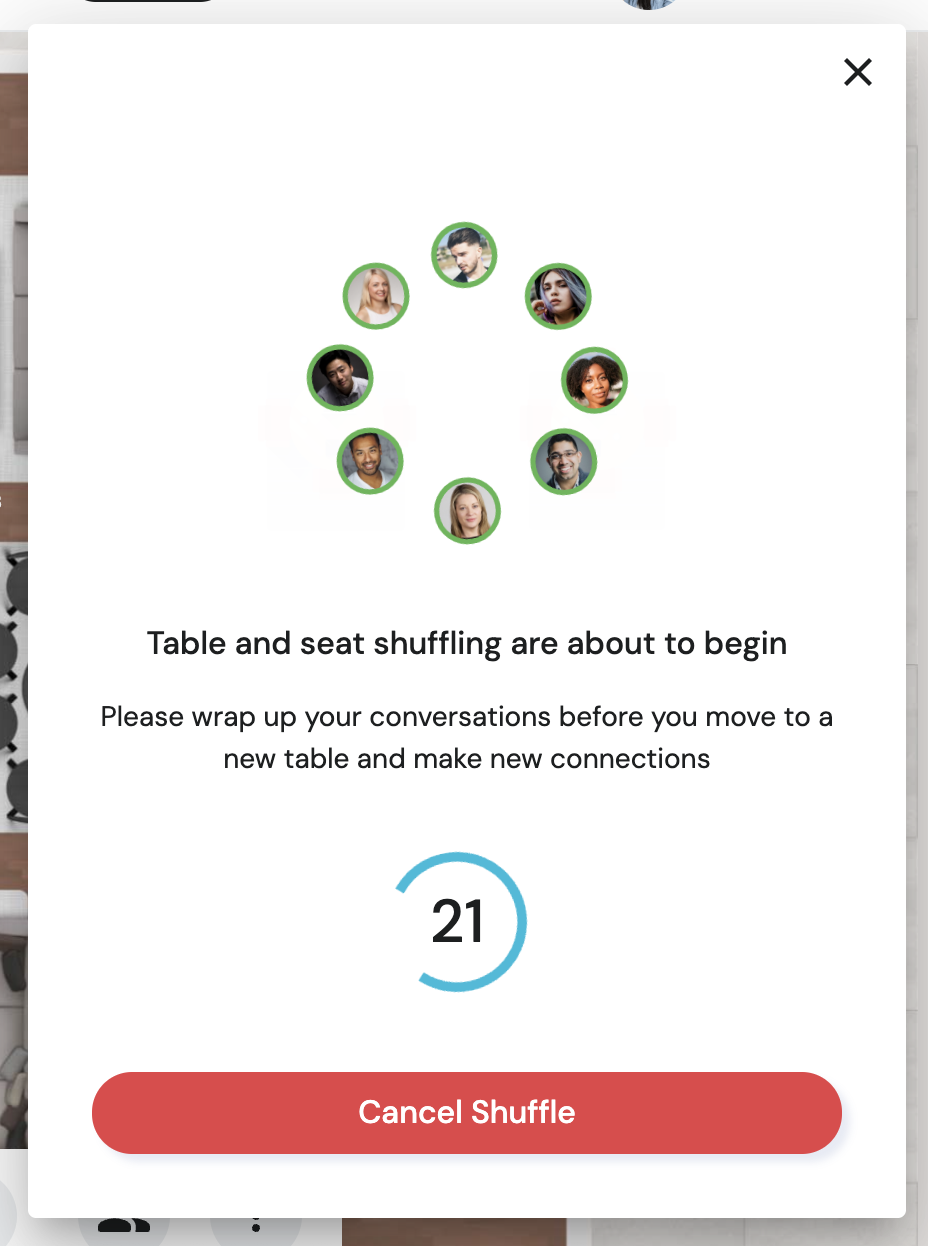Tap the Cancel Shuffle button
The height and width of the screenshot is (1246, 928).
(x=466, y=1113)
